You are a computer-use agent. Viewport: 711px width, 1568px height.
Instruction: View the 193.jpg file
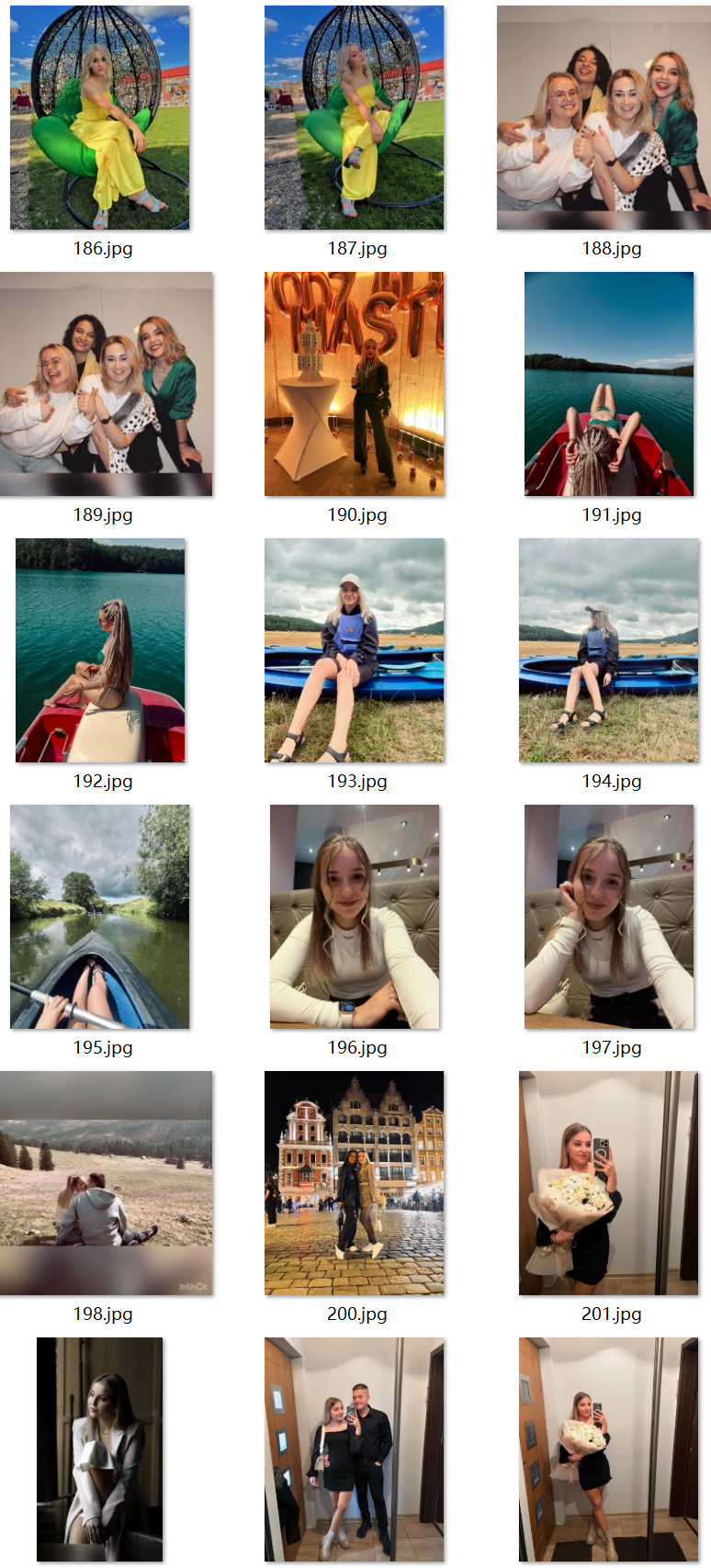[354, 650]
